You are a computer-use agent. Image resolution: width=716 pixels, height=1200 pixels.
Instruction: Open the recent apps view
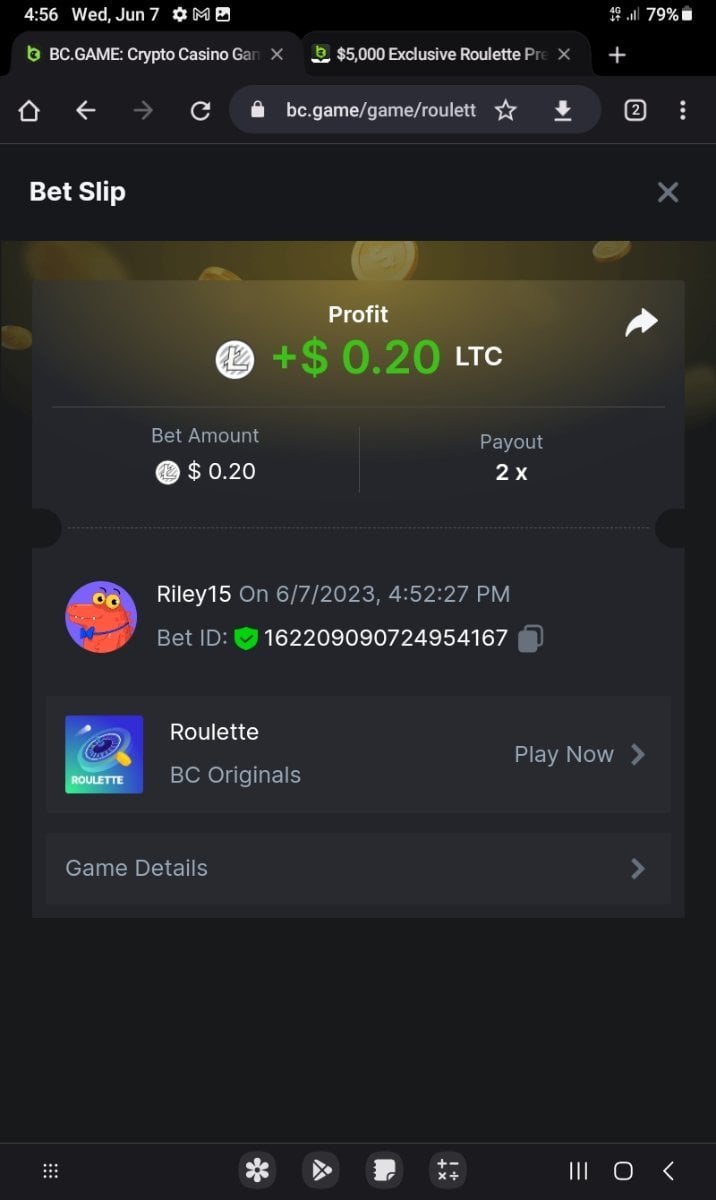(x=578, y=1170)
